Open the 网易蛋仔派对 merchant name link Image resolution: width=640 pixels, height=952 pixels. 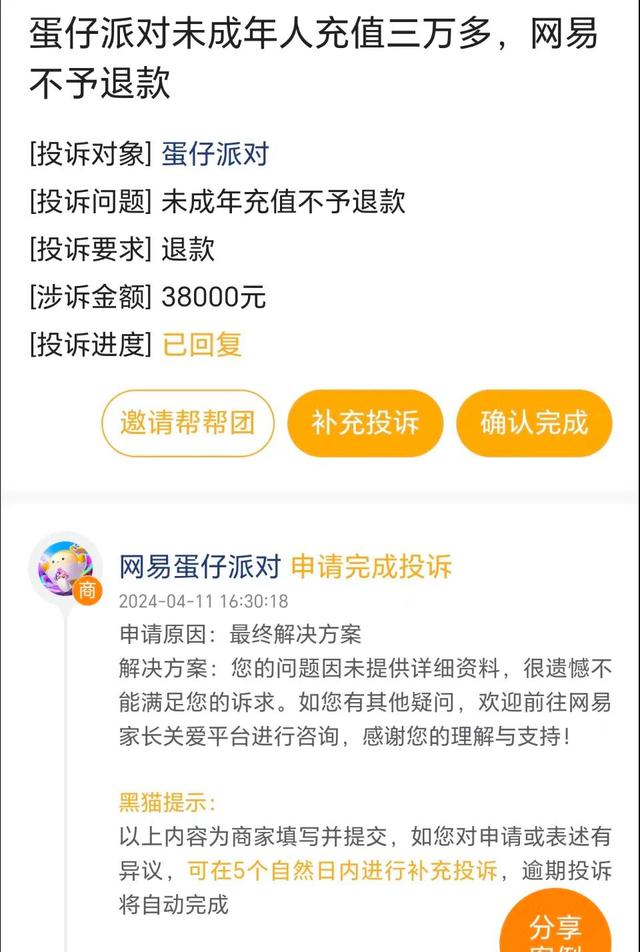(199, 567)
